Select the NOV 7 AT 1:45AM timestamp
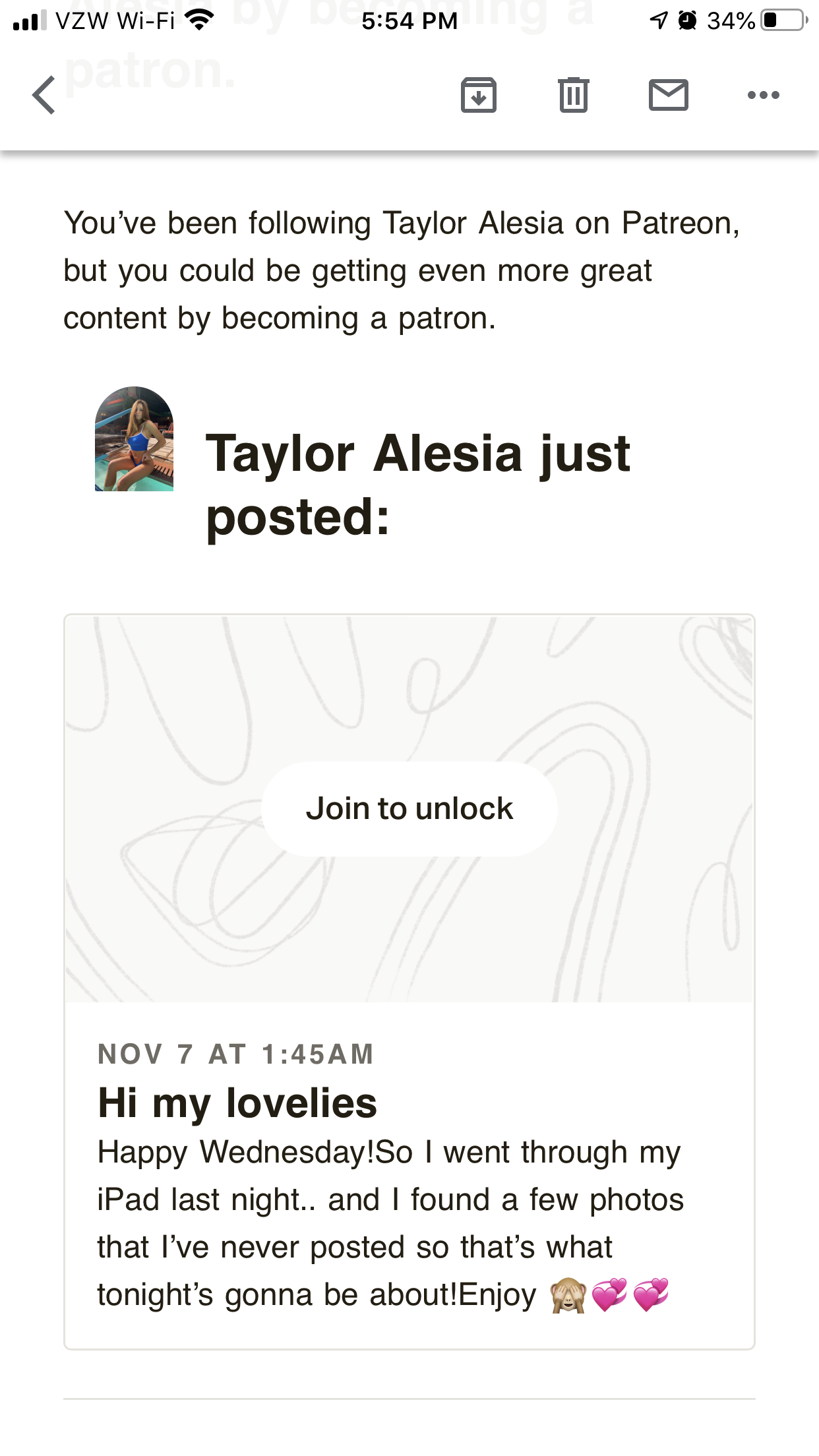 click(235, 1055)
